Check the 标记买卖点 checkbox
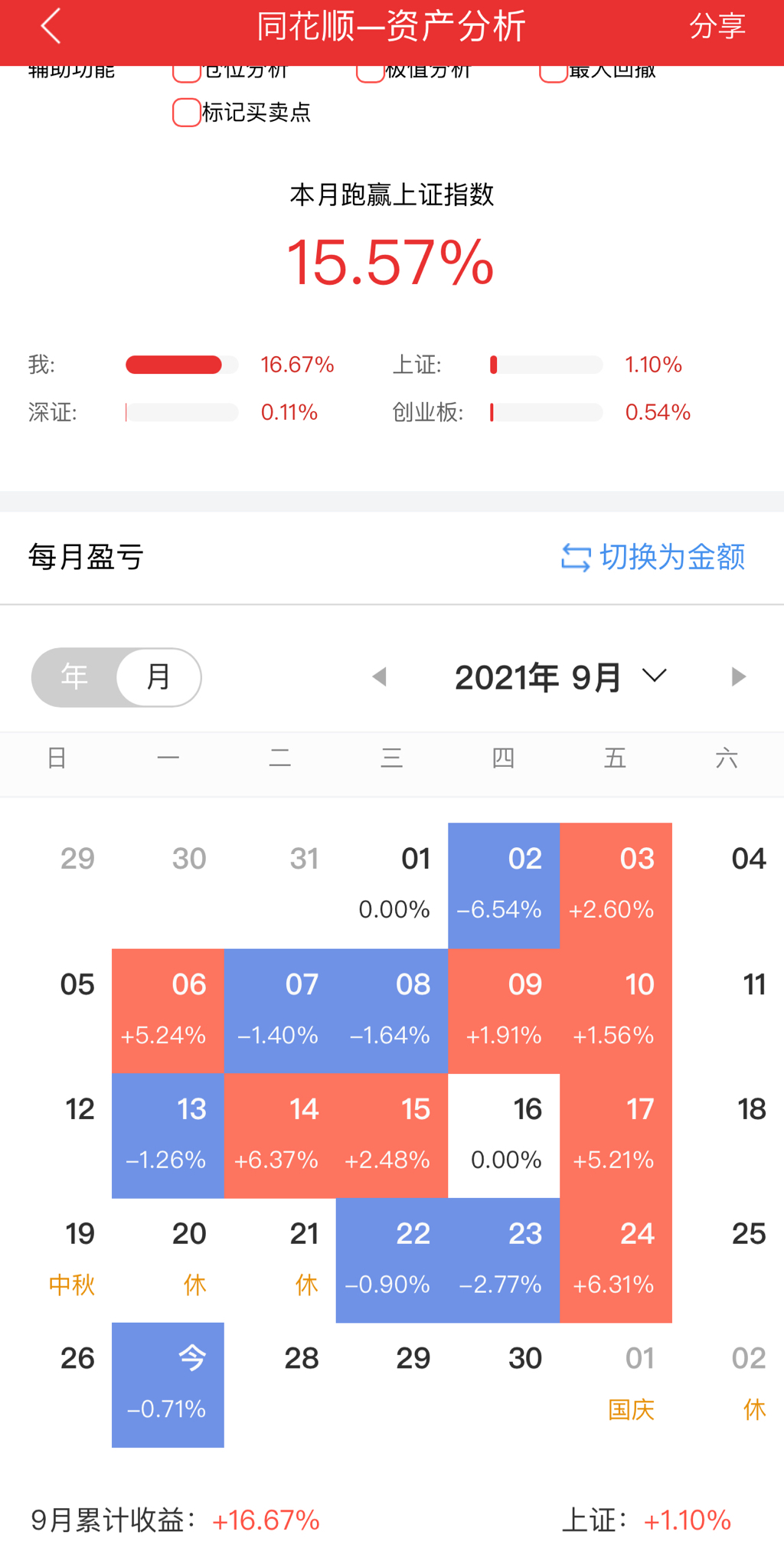 click(x=186, y=113)
